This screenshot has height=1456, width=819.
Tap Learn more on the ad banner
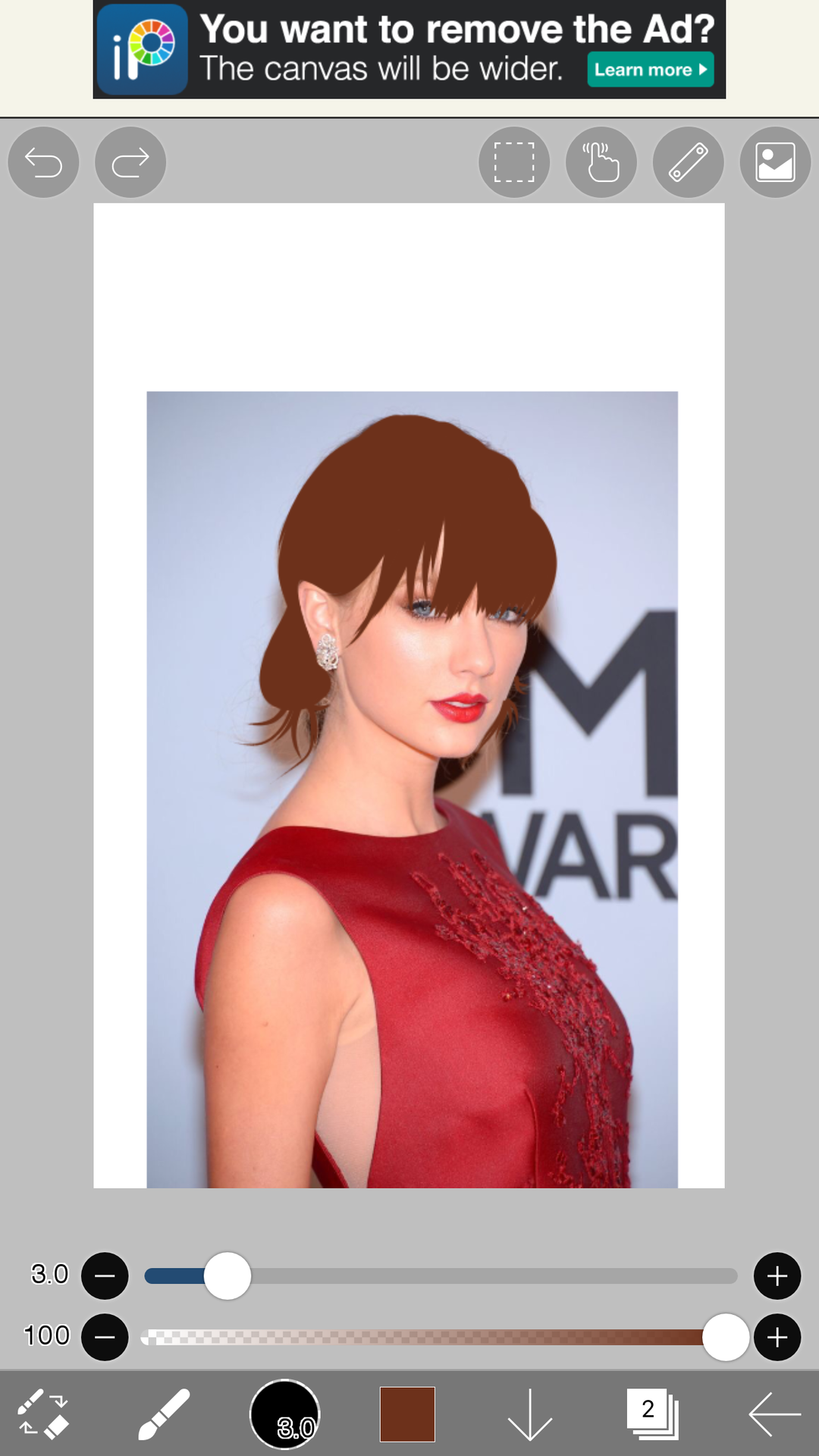click(650, 70)
